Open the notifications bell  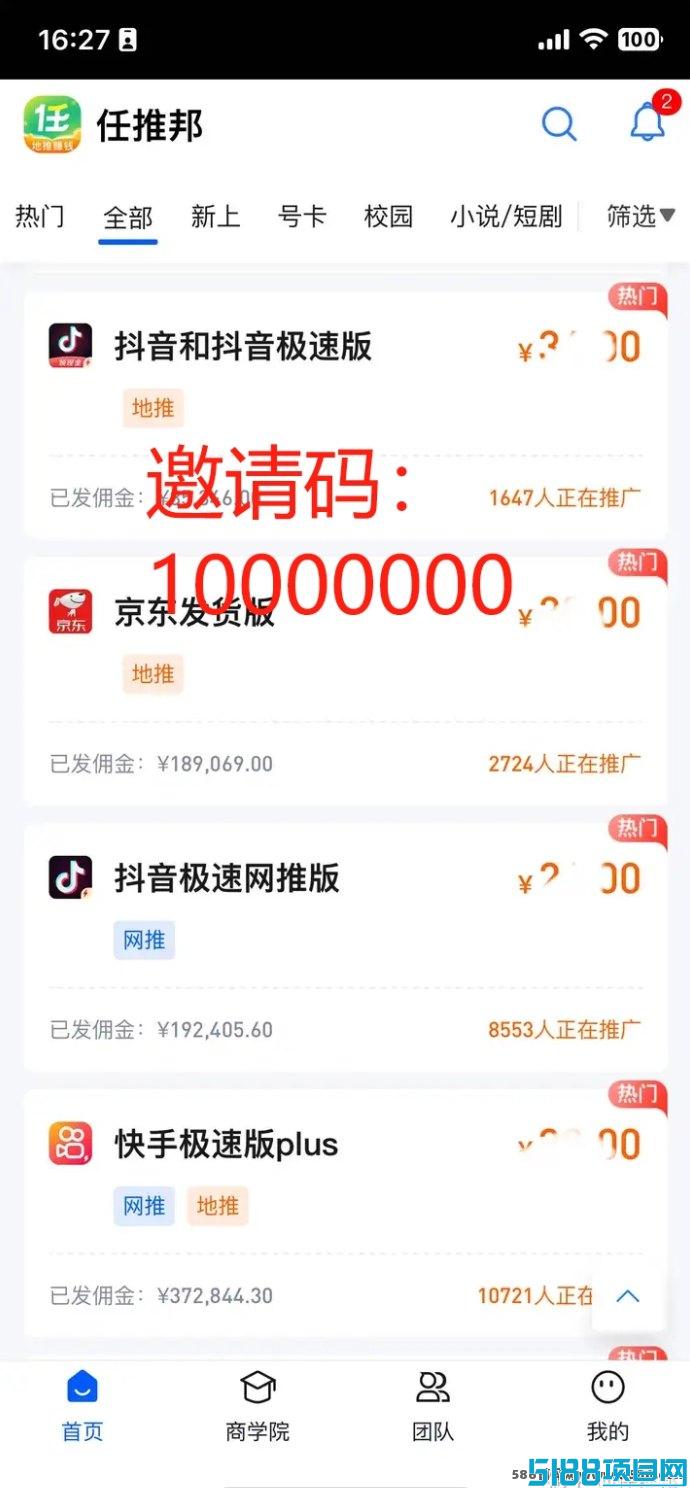[647, 123]
